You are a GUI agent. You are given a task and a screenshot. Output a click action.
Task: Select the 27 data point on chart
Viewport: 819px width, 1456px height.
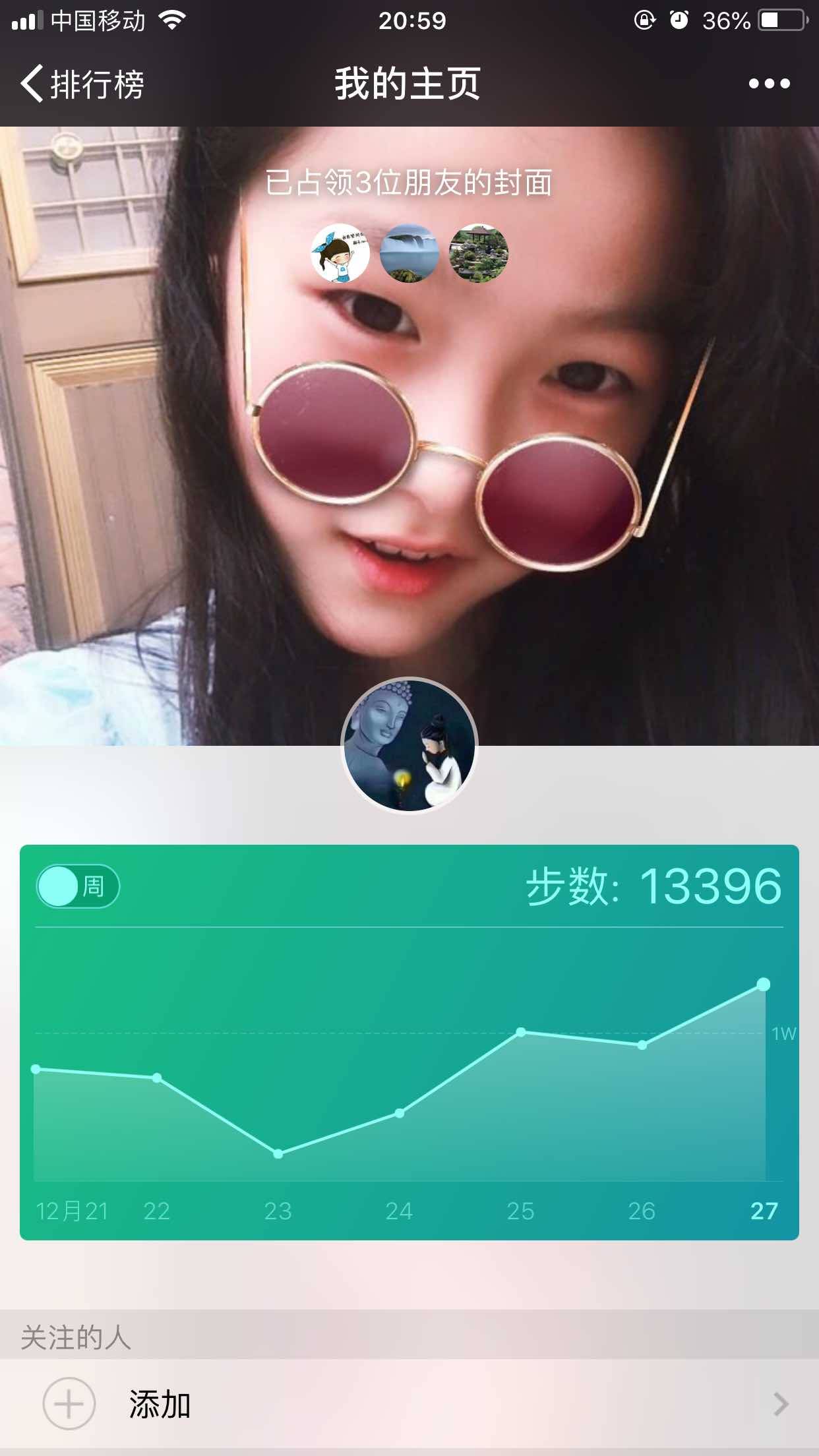(763, 985)
